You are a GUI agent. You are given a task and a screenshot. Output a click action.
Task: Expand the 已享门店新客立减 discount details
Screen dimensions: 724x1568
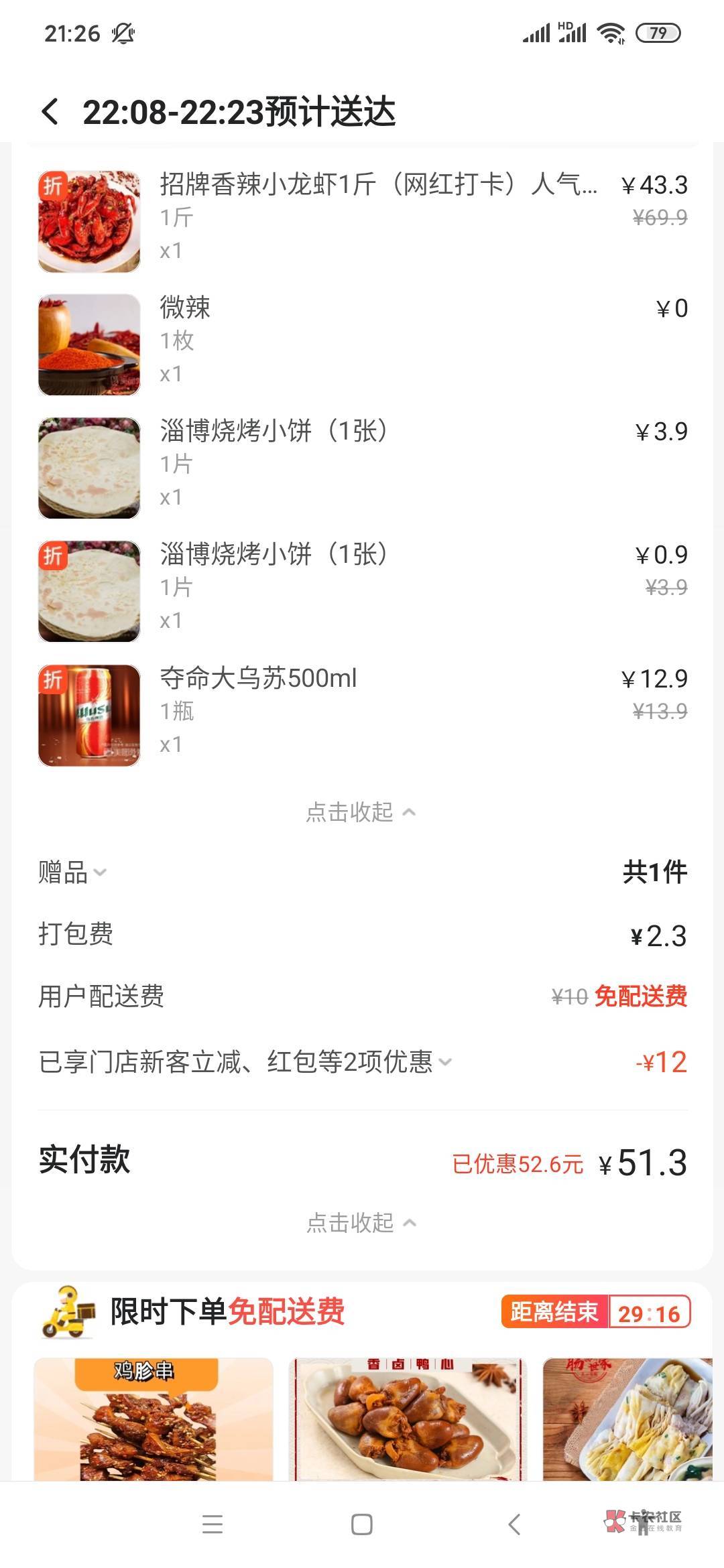click(x=245, y=1062)
